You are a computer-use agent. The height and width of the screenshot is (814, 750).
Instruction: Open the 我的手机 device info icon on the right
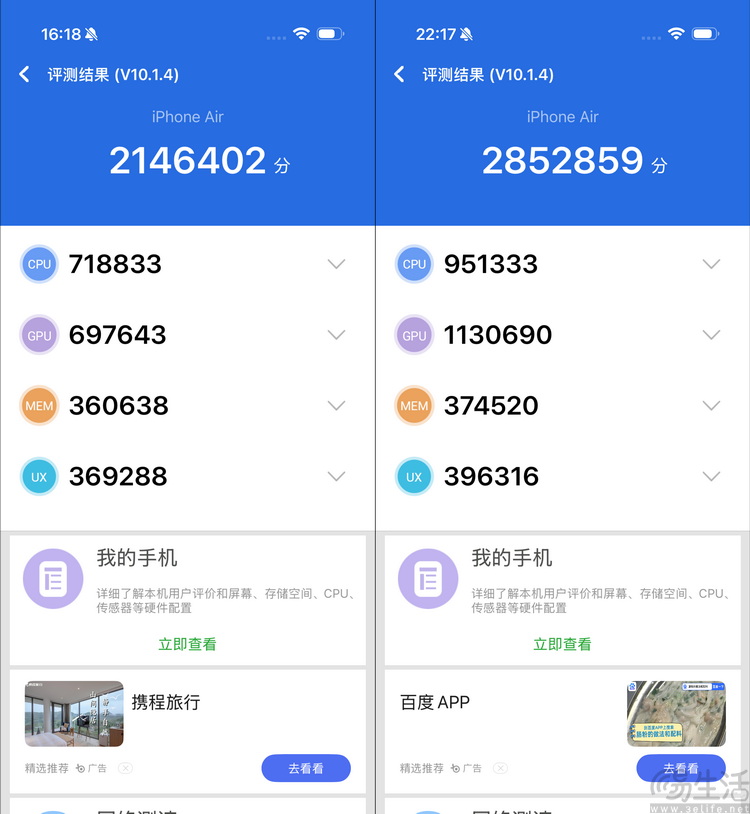click(427, 578)
